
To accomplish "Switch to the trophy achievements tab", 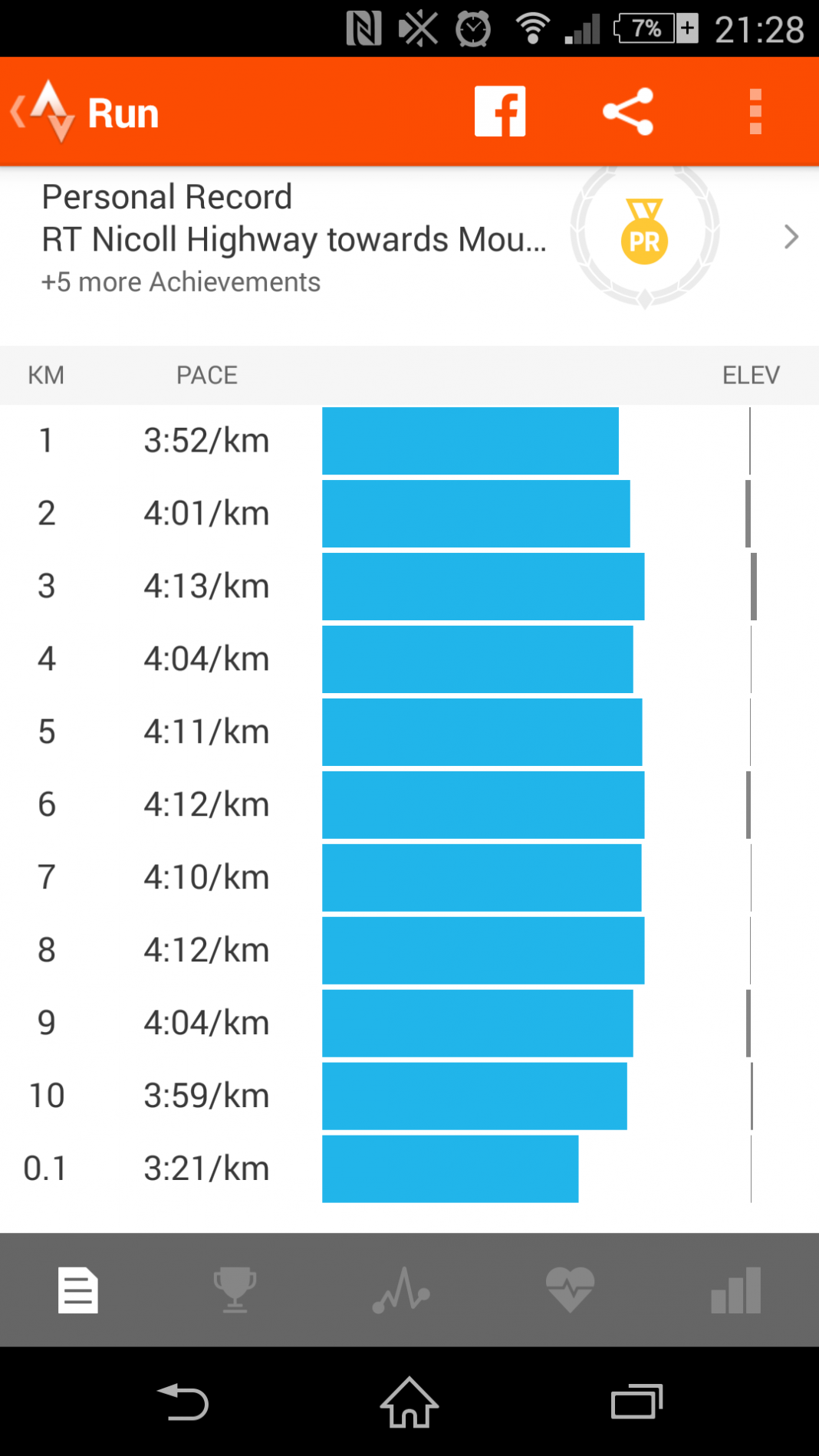I will [235, 1290].
